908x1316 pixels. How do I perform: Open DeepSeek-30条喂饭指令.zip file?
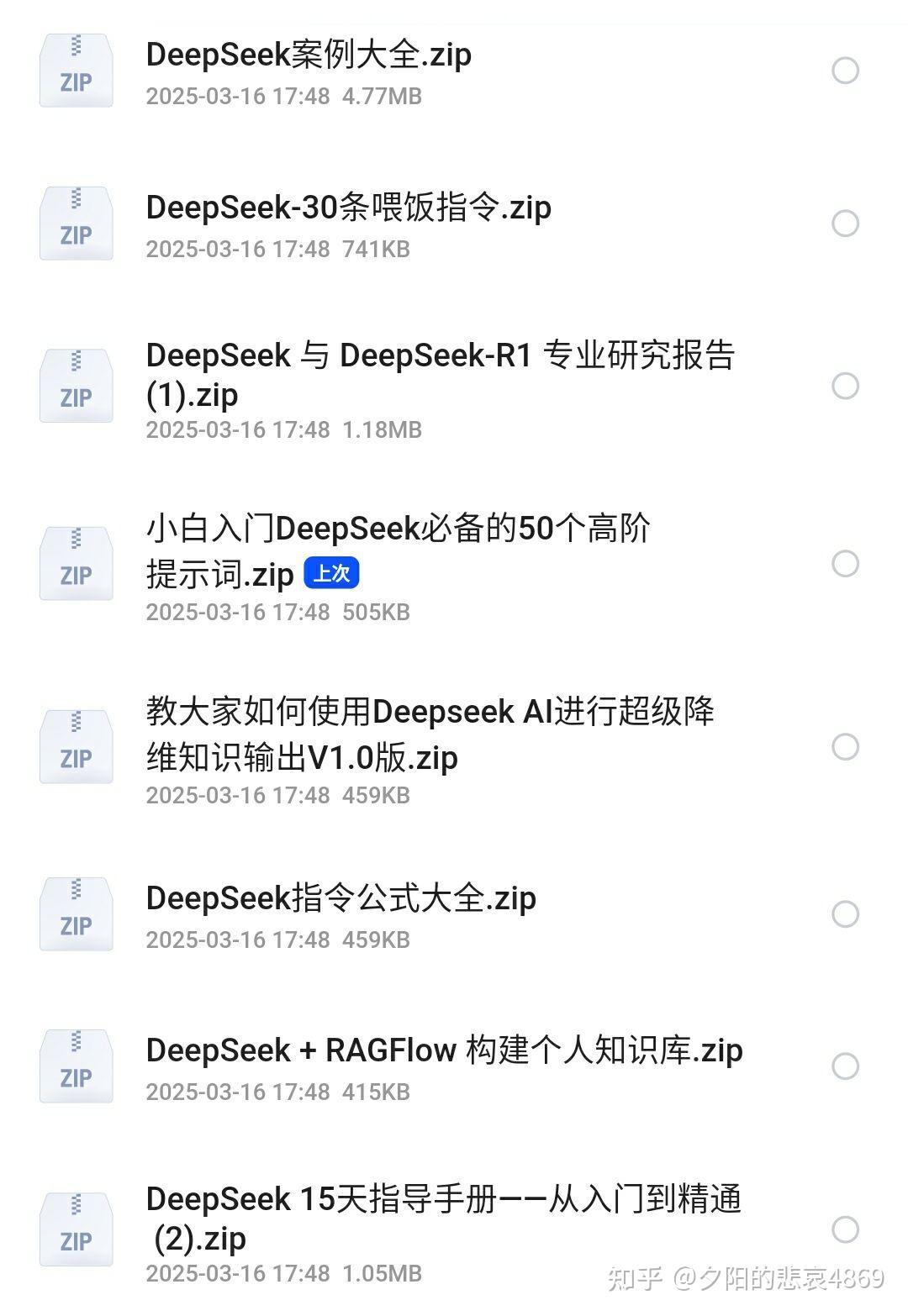tap(348, 208)
